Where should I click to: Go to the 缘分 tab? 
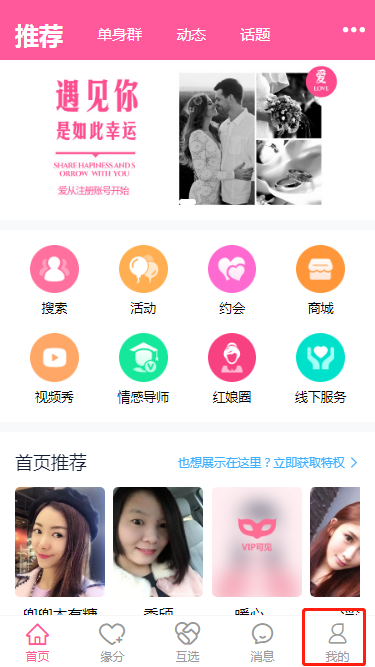tap(112, 642)
